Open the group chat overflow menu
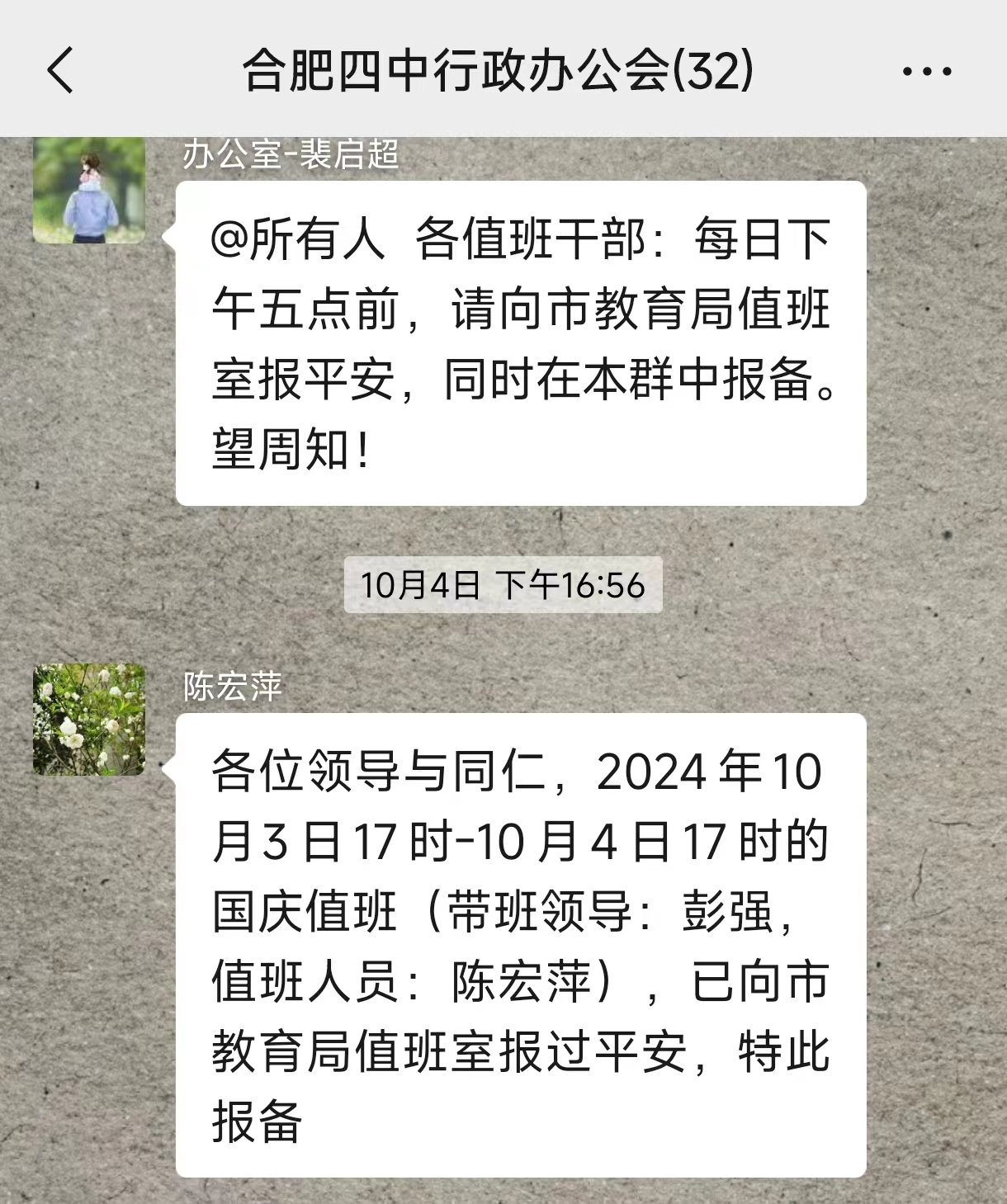The height and width of the screenshot is (1204, 1007). click(x=927, y=72)
